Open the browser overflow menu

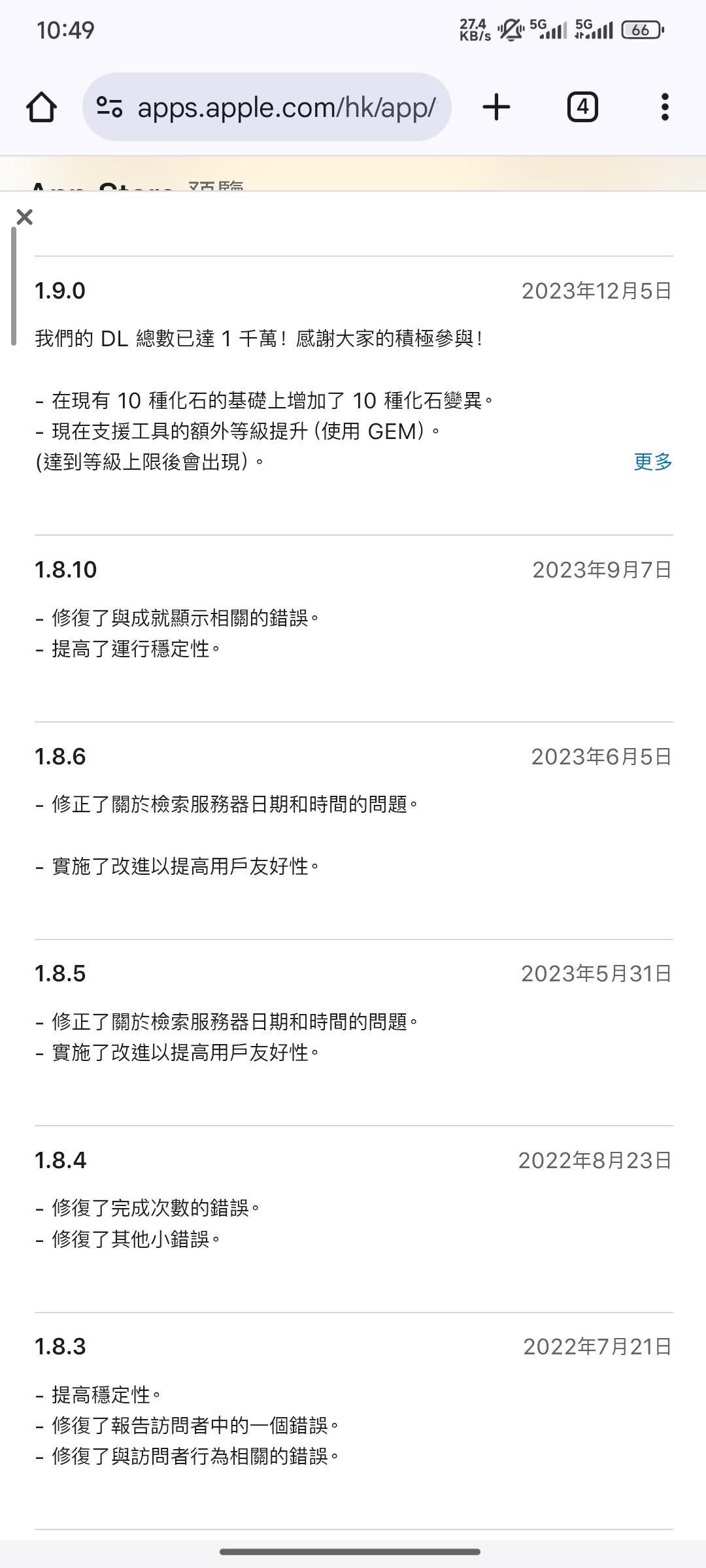664,107
